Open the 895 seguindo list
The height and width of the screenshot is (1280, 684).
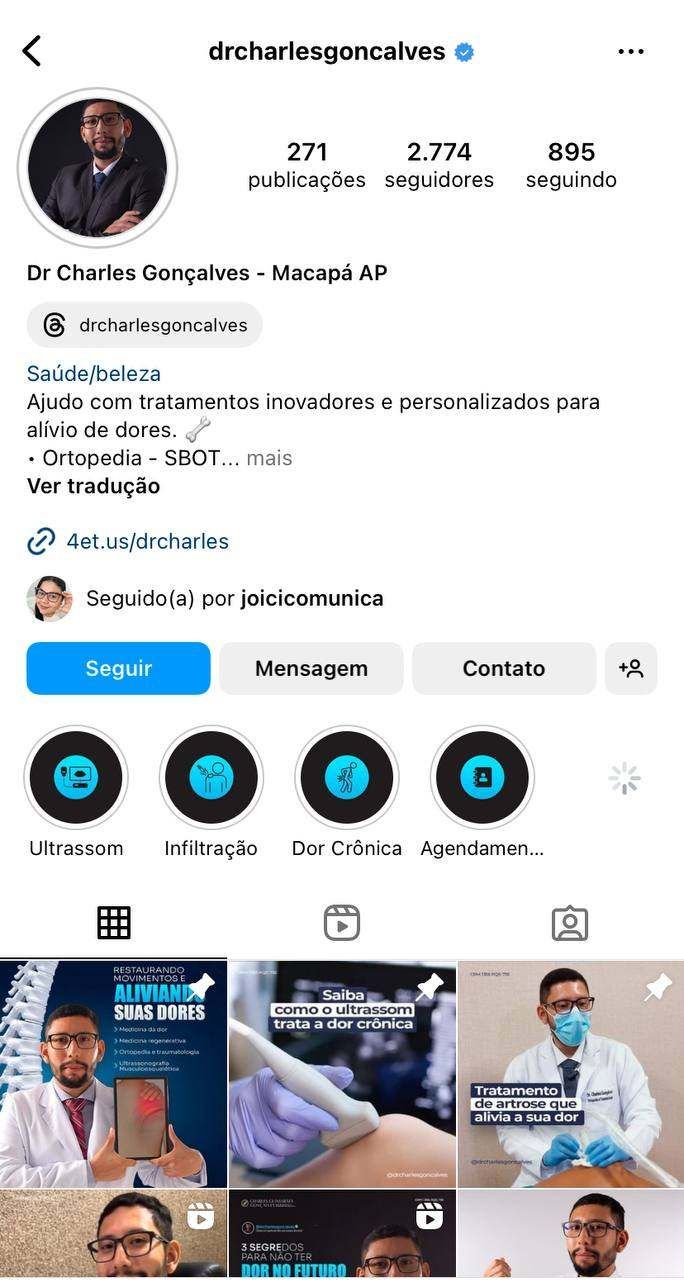point(571,165)
